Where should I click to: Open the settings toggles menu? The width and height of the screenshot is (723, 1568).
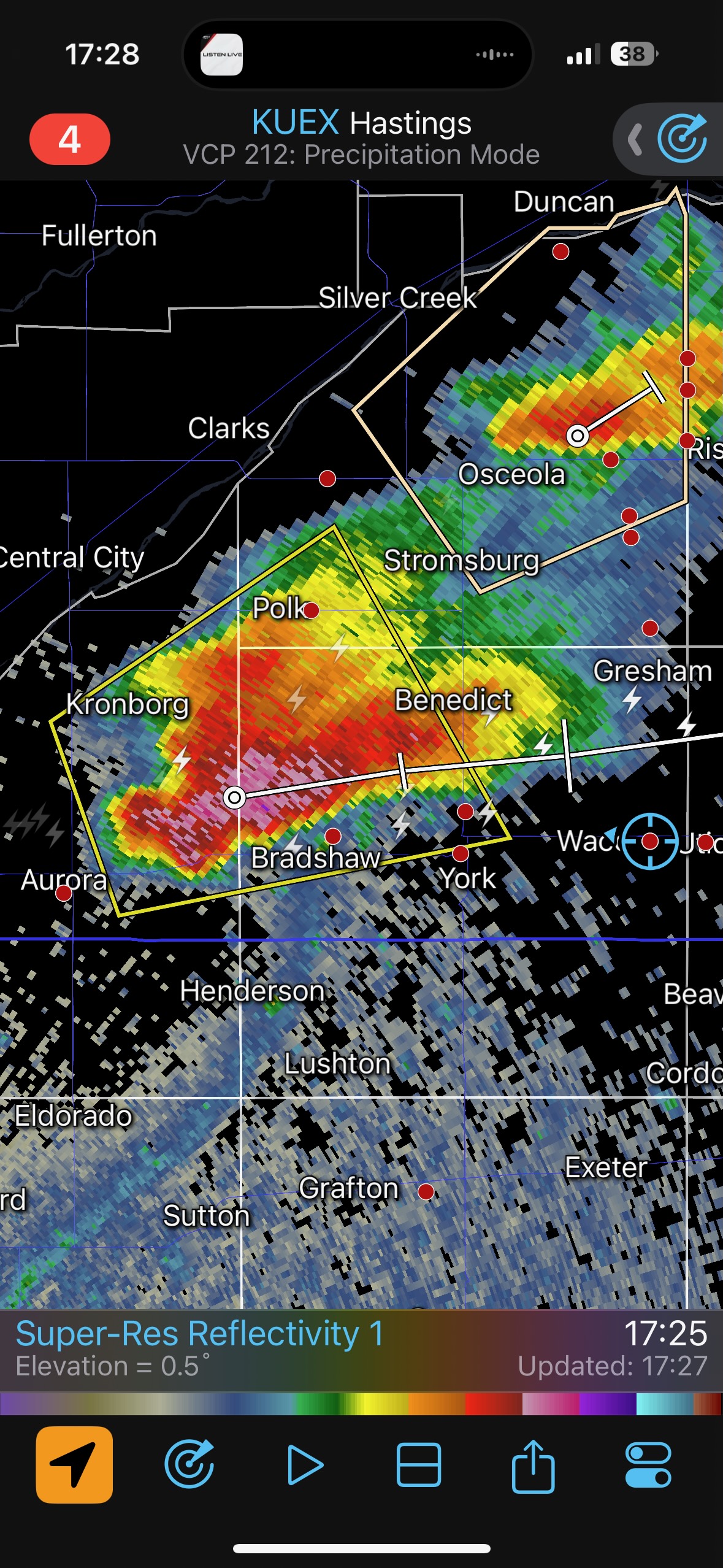click(648, 1465)
